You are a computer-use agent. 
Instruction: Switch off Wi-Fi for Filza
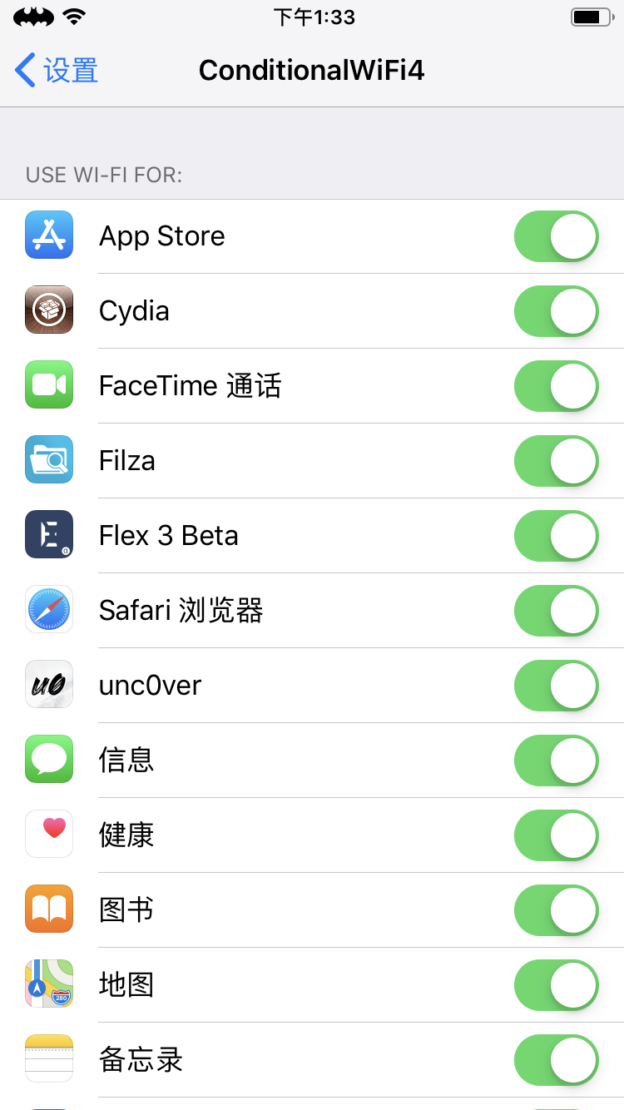click(556, 461)
